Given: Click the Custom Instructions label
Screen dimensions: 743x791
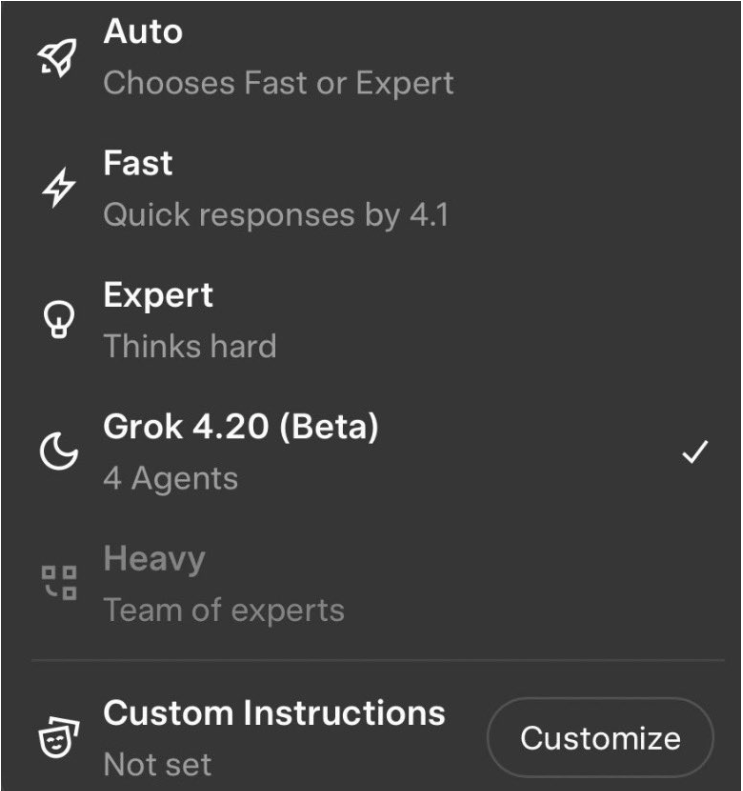Looking at the screenshot, I should pos(273,712).
